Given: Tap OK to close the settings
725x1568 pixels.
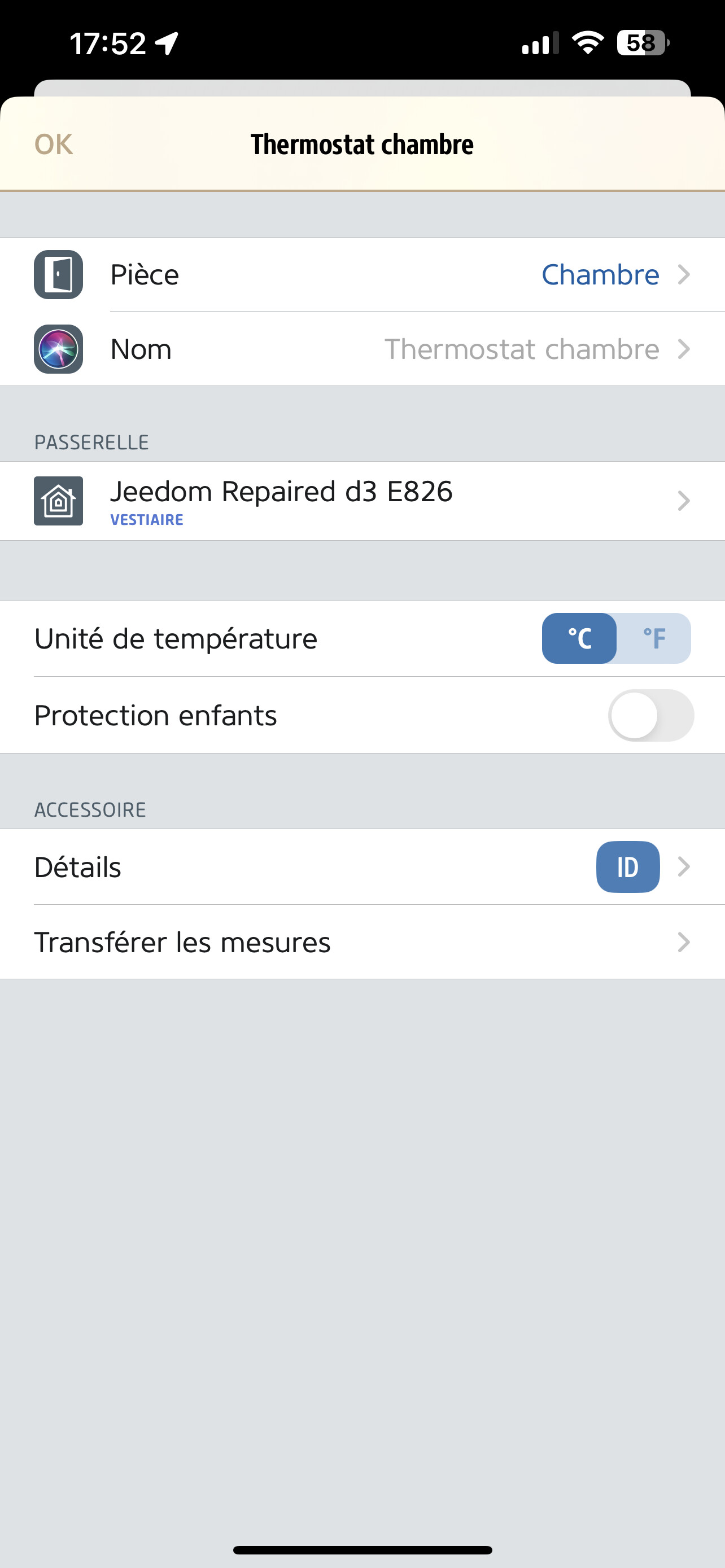Looking at the screenshot, I should click(54, 145).
